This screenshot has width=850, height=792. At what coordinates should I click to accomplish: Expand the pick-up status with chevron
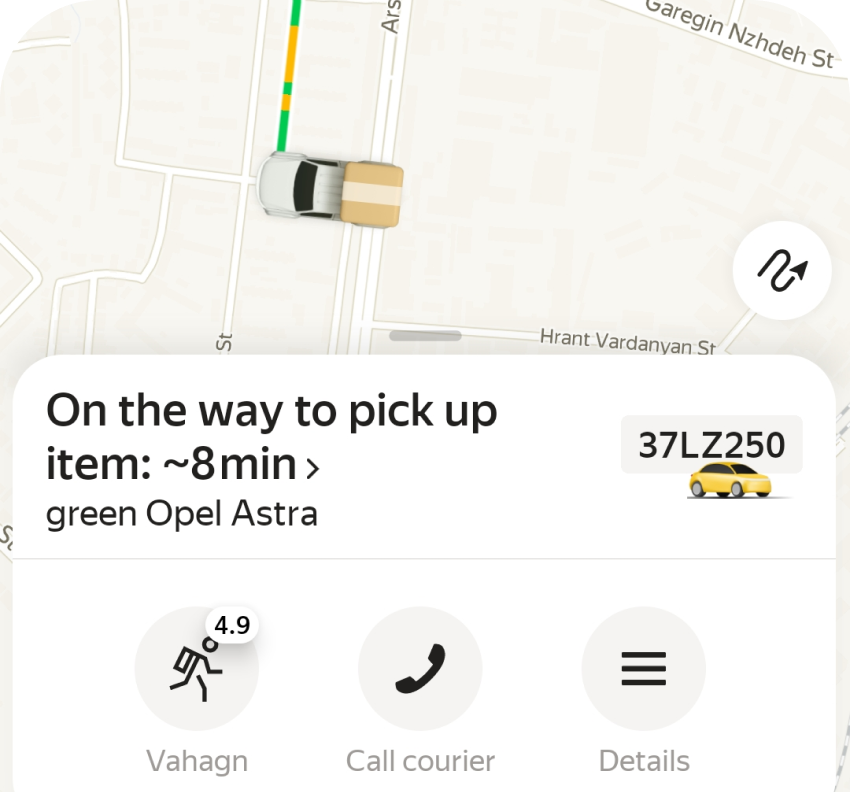click(312, 467)
